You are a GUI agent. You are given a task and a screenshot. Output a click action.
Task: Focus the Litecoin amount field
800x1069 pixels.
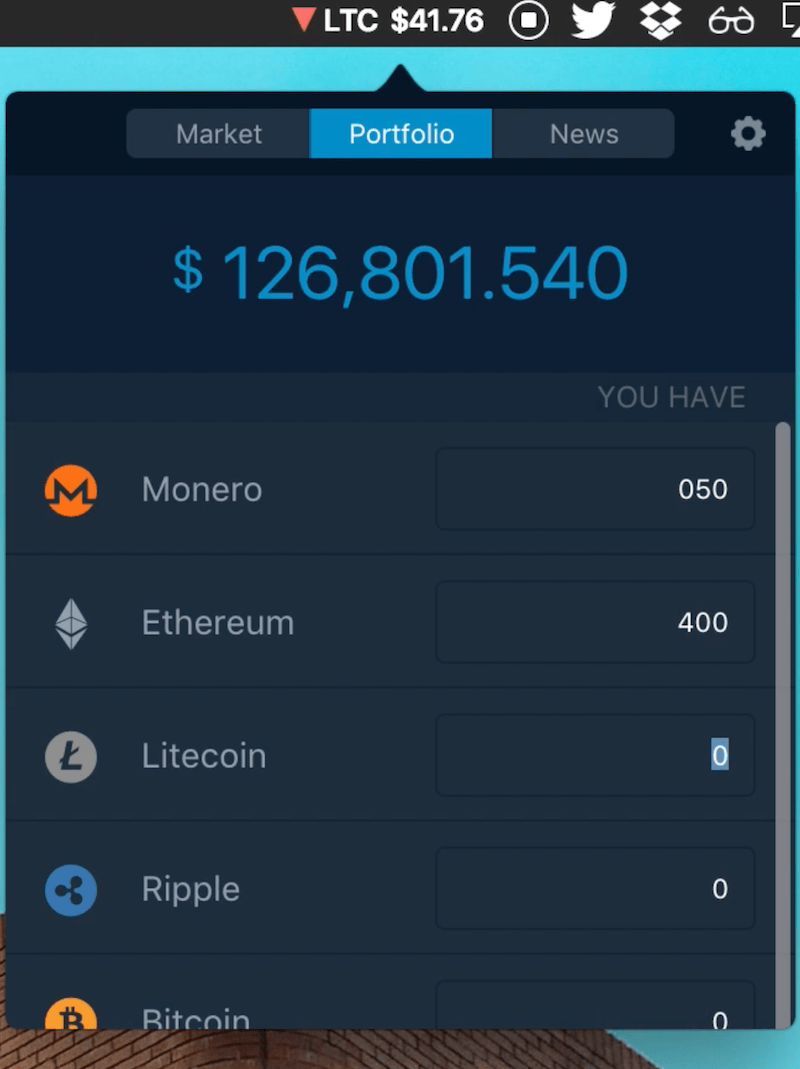595,755
